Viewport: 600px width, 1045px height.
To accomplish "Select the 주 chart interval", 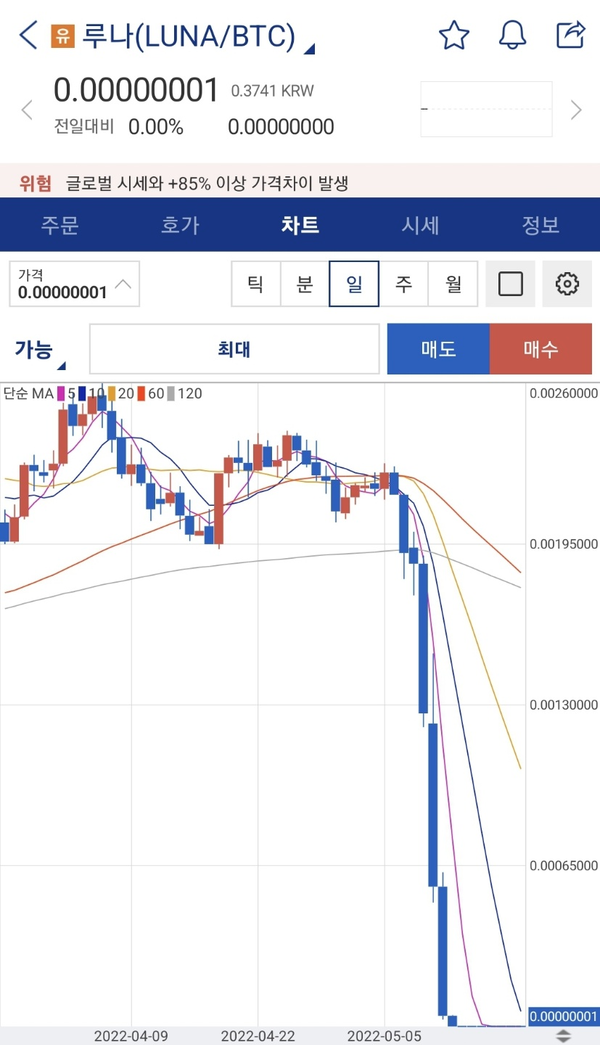I will click(403, 284).
